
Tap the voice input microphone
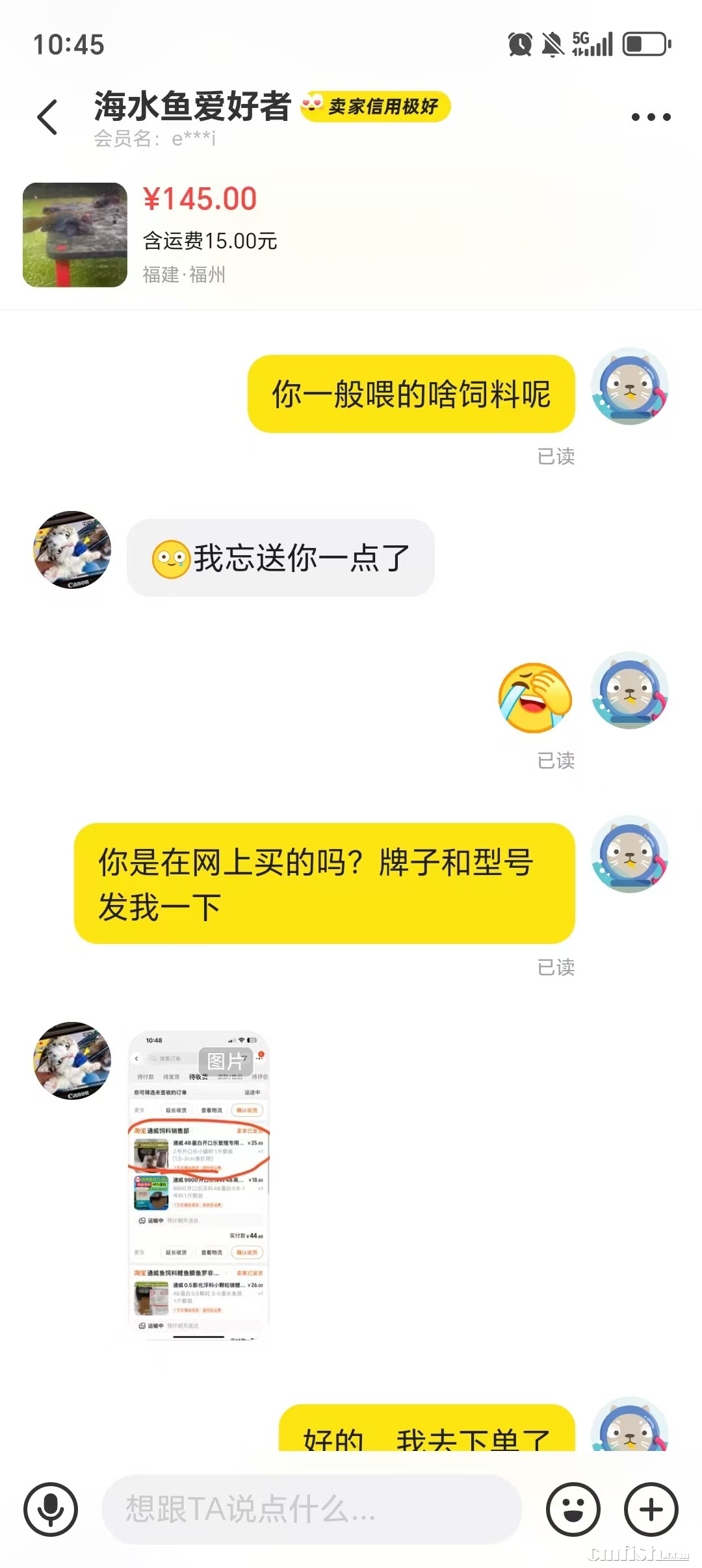coord(51,1509)
